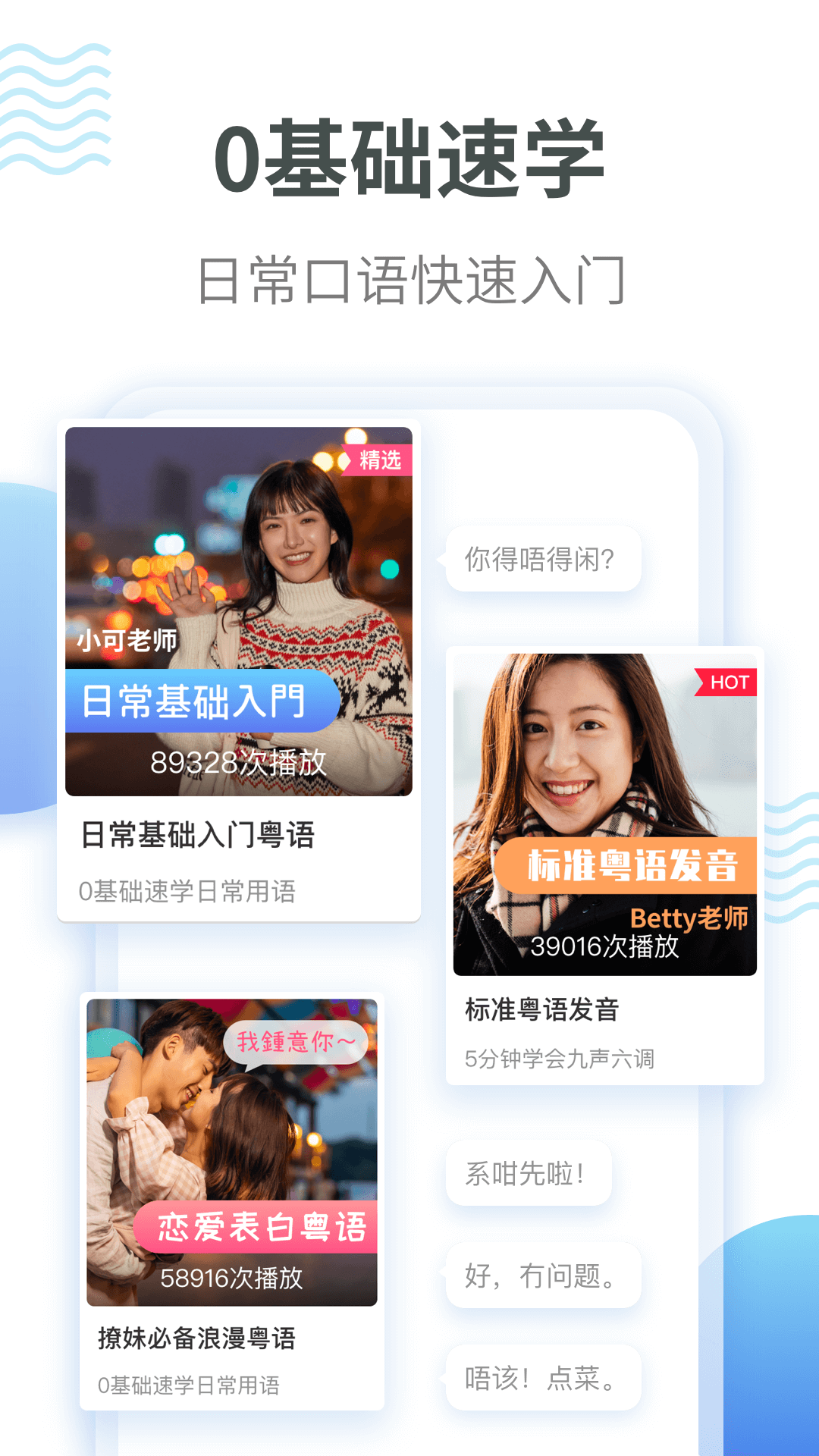Tap 小可老师 teacher name label

point(126,642)
